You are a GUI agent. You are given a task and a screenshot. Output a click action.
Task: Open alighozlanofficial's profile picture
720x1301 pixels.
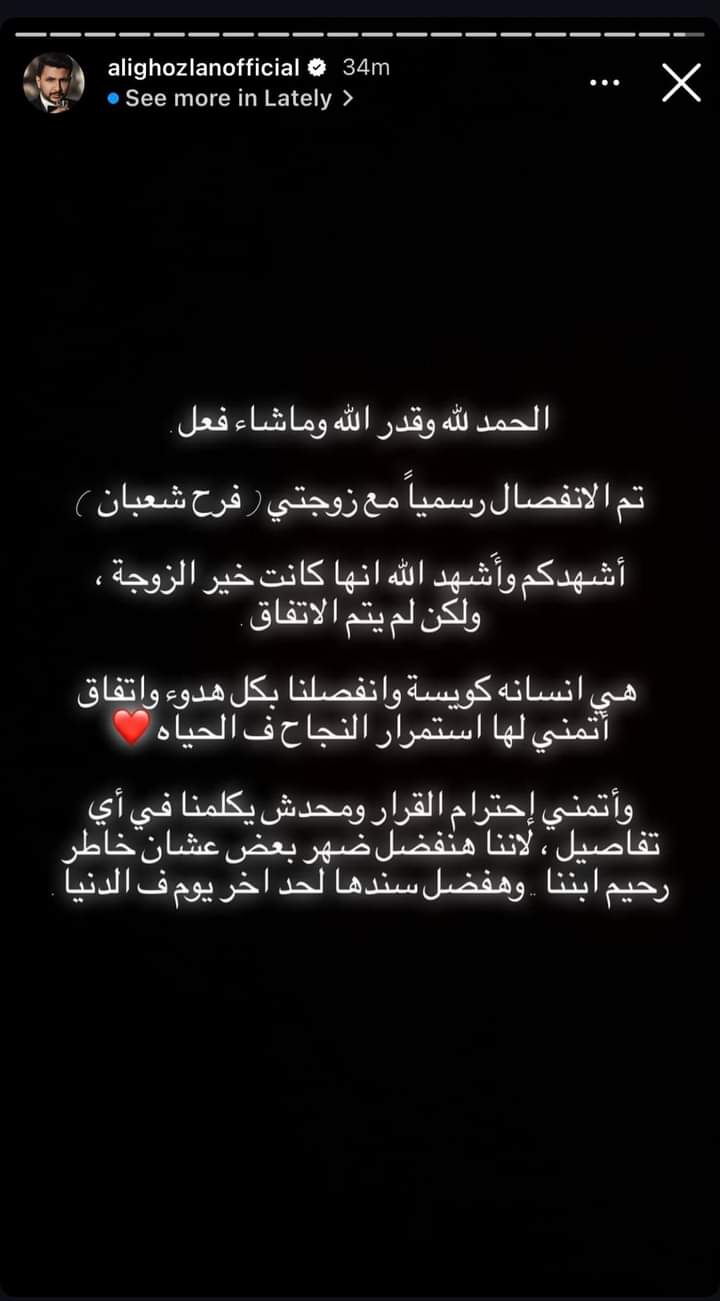pos(54,82)
